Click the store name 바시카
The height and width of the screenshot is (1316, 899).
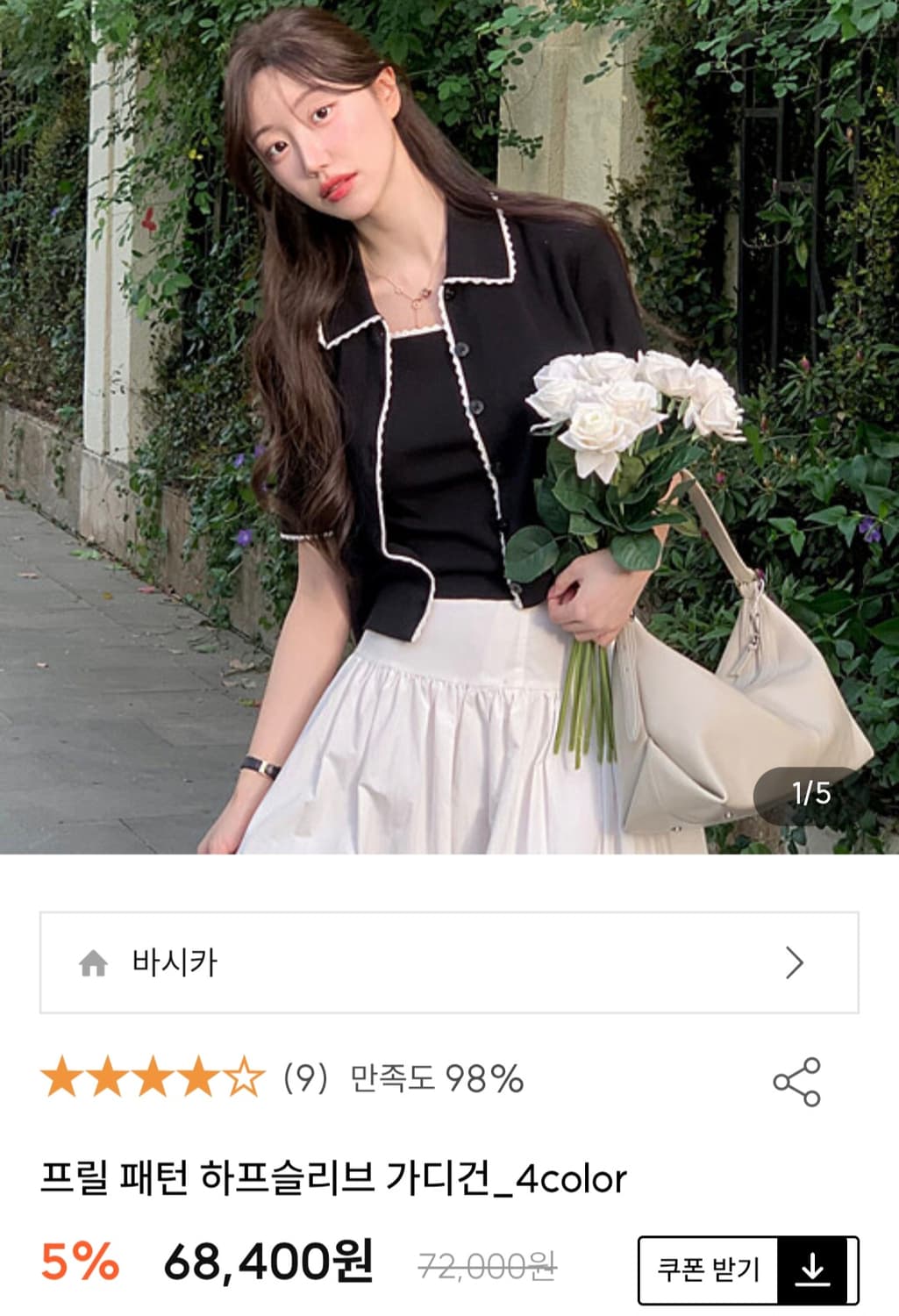tap(172, 962)
